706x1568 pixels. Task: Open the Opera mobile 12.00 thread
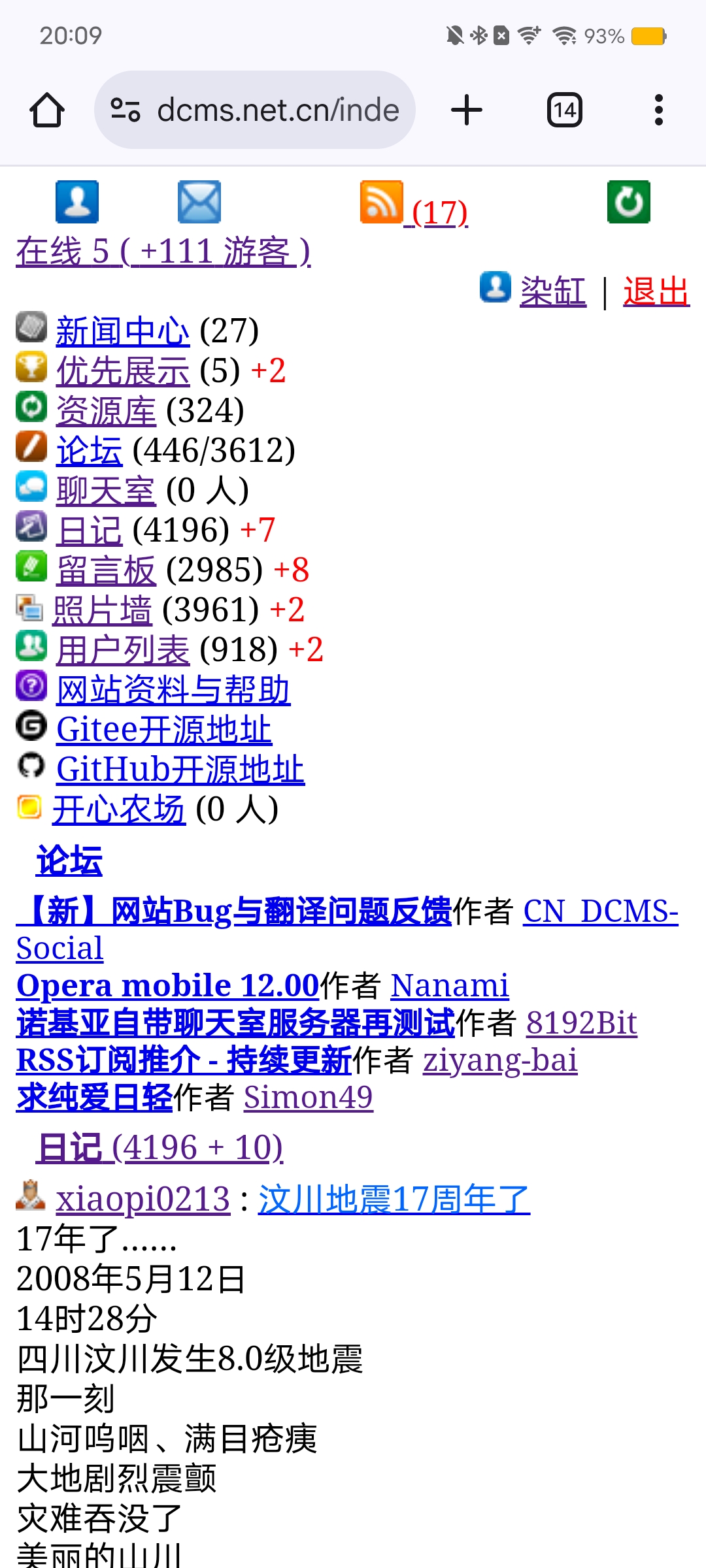[168, 985]
